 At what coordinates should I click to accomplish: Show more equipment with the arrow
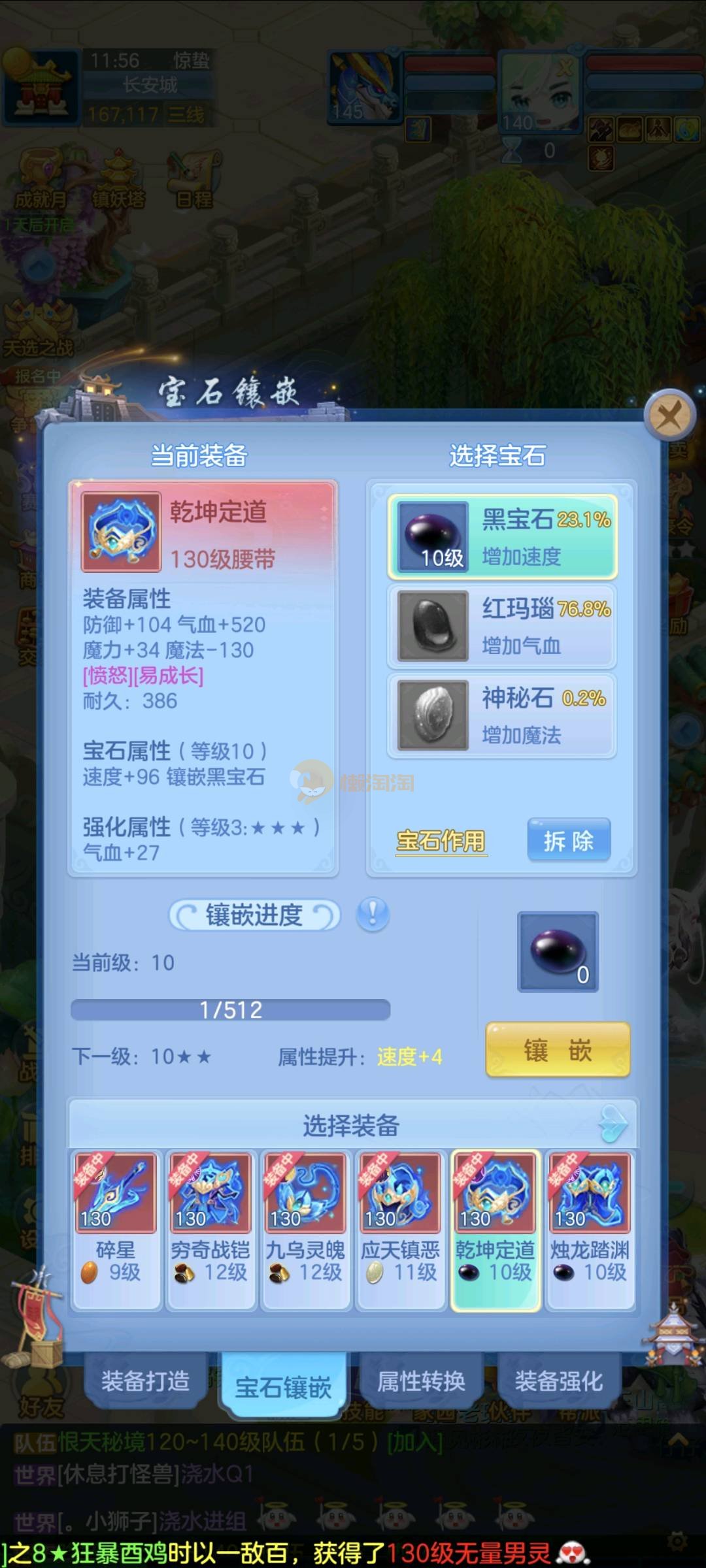[x=613, y=1124]
